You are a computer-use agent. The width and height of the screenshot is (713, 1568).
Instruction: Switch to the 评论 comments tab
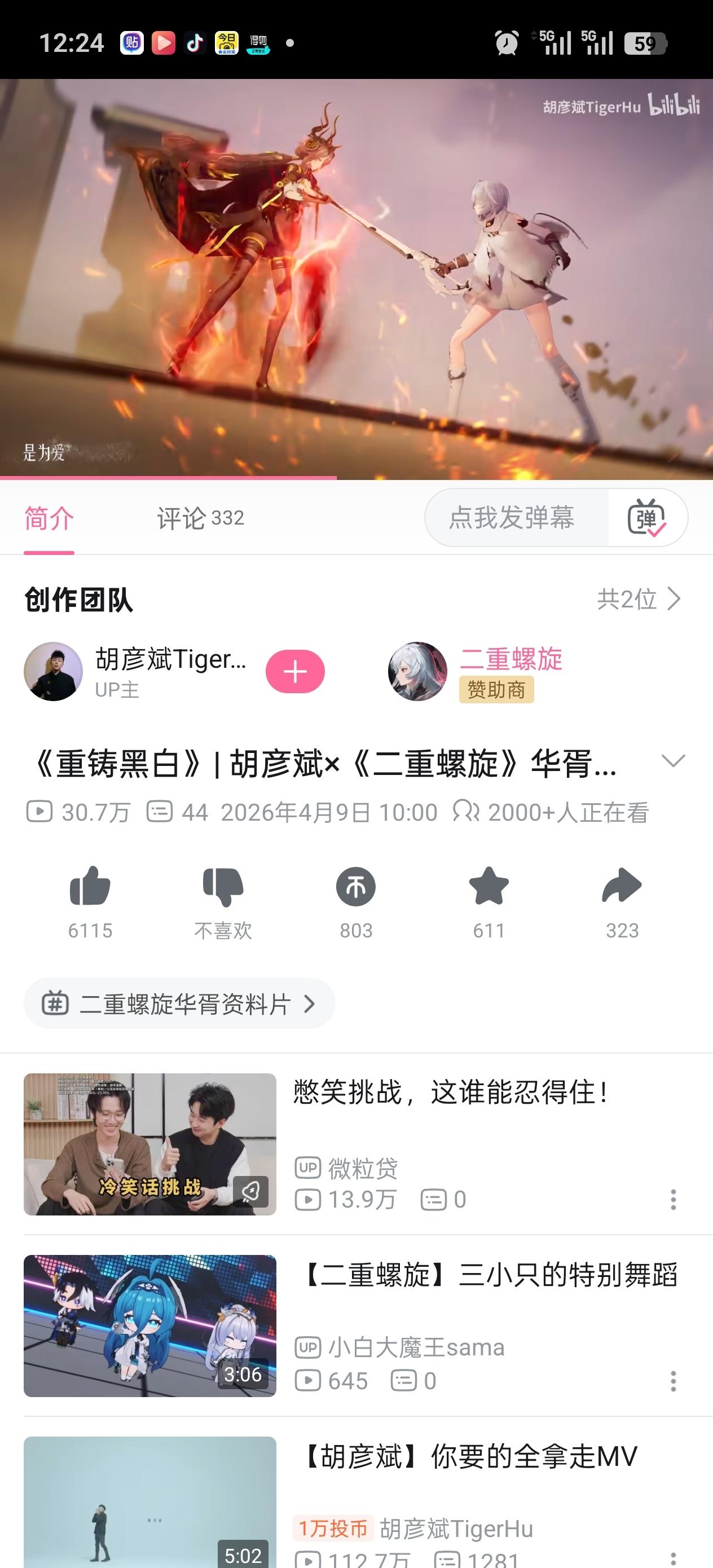pos(200,518)
